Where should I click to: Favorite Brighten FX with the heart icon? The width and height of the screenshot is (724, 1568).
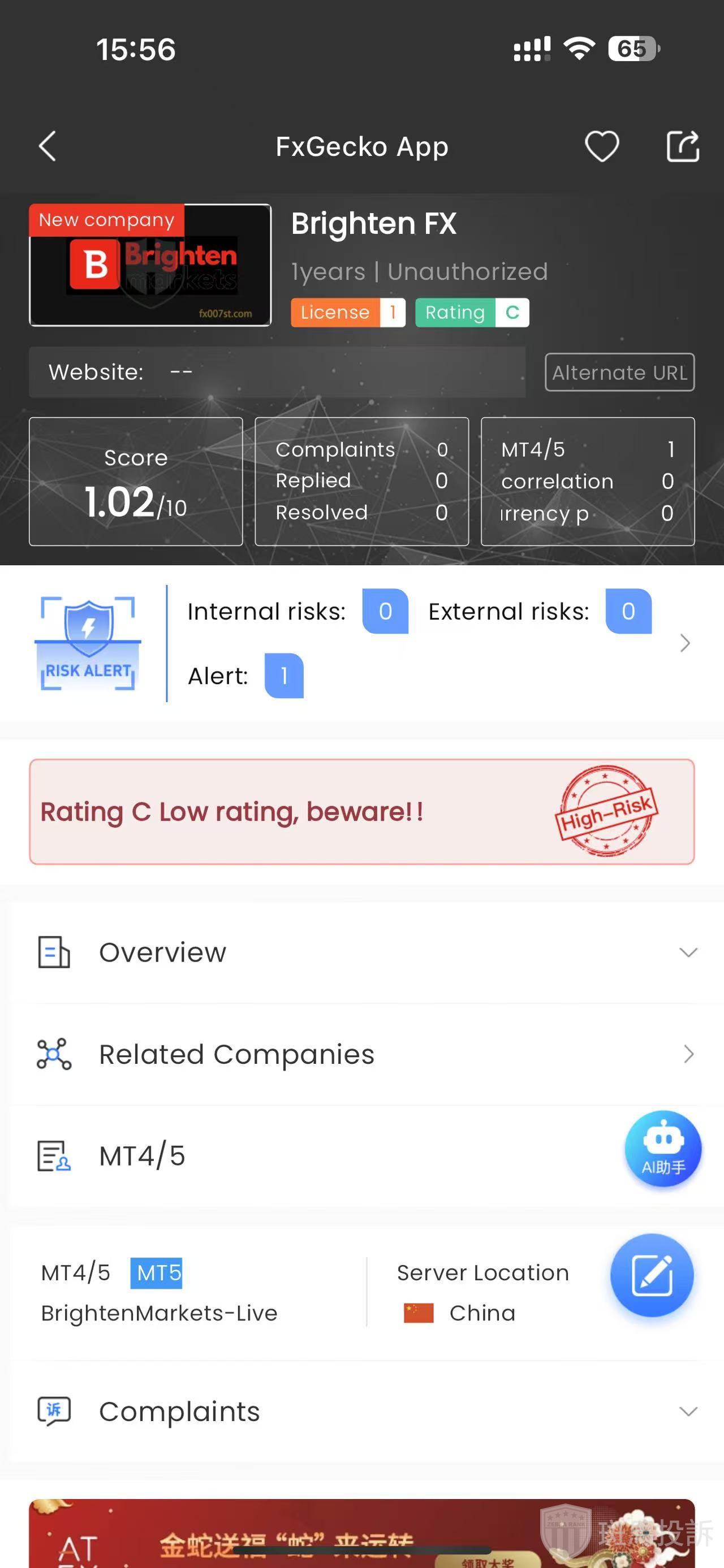pyautogui.click(x=602, y=147)
